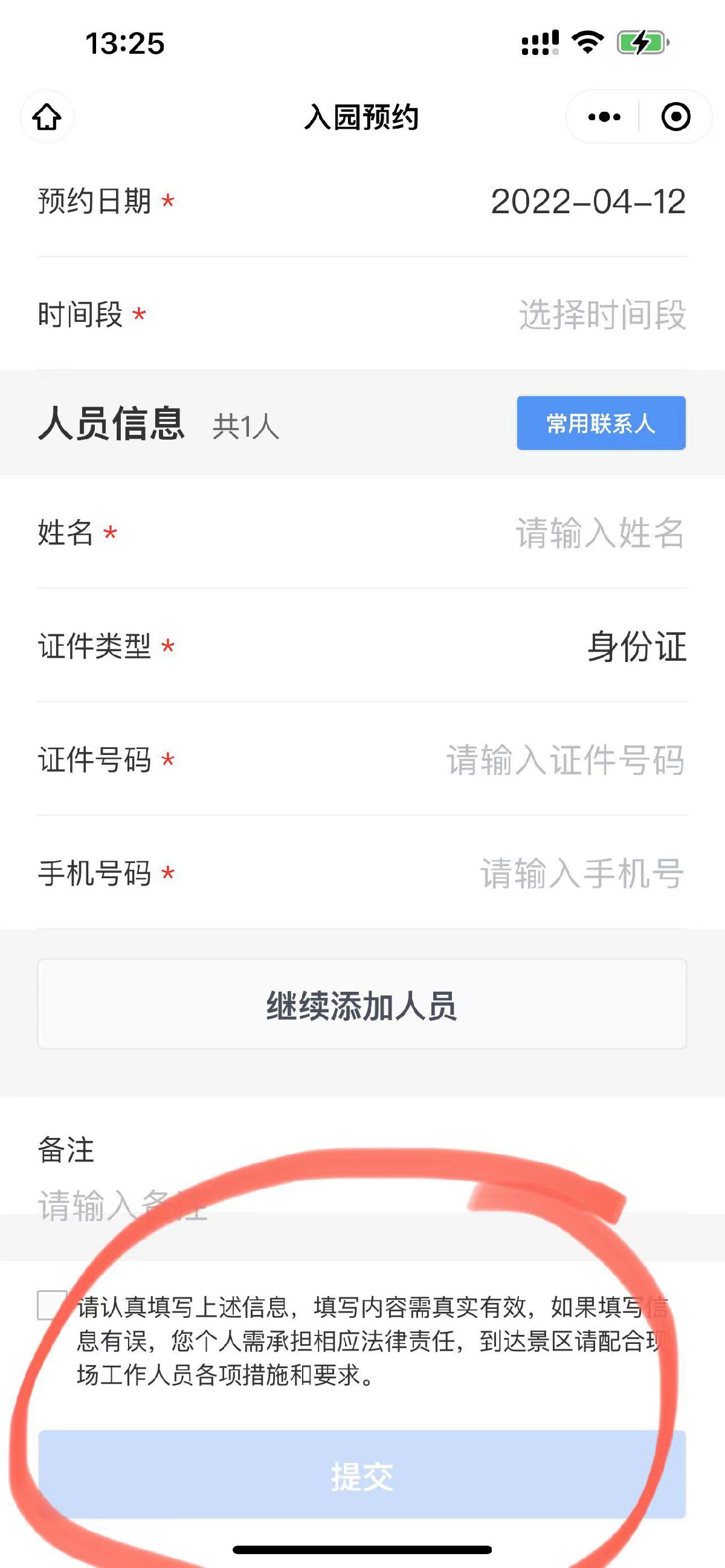The height and width of the screenshot is (1568, 725).
Task: Change the 预约日期 date 2022-04-12
Action: (587, 202)
